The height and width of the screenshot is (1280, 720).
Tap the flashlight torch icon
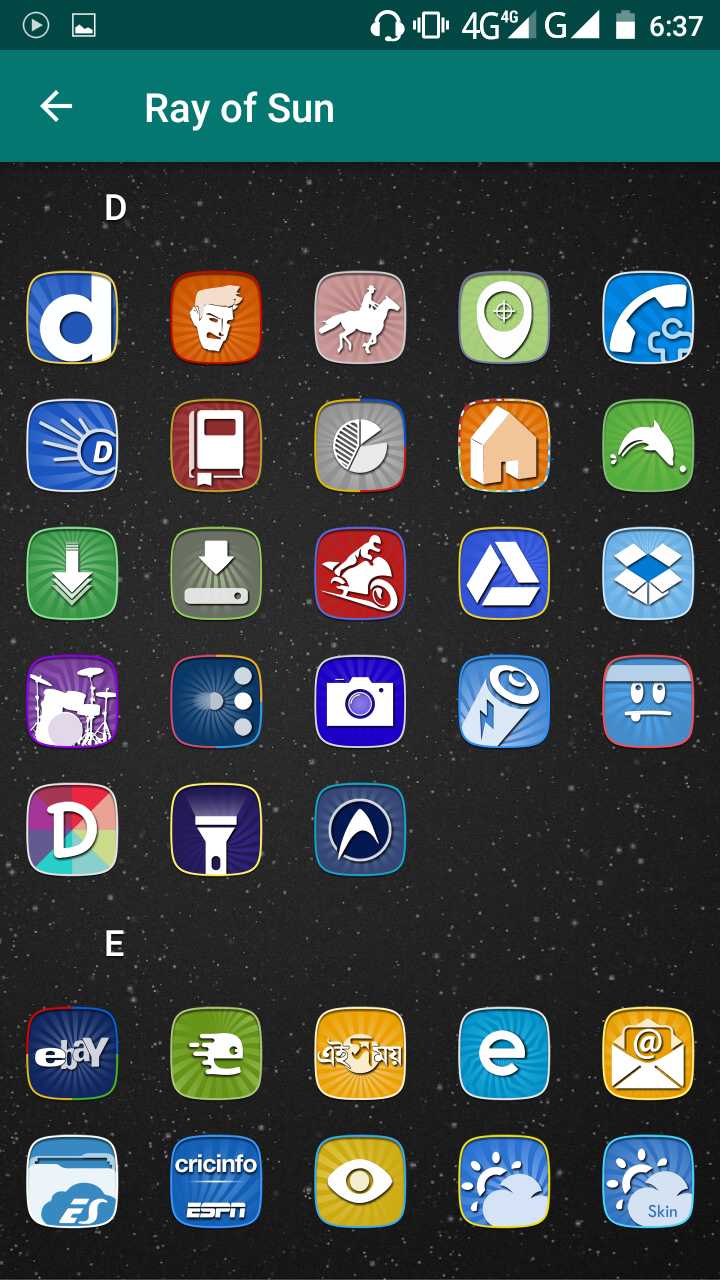[216, 829]
